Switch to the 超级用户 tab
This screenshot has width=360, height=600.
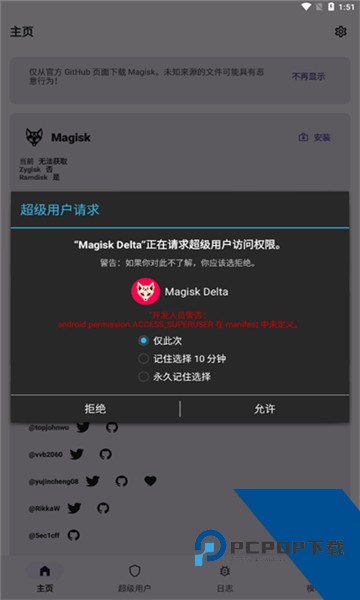coord(134,578)
